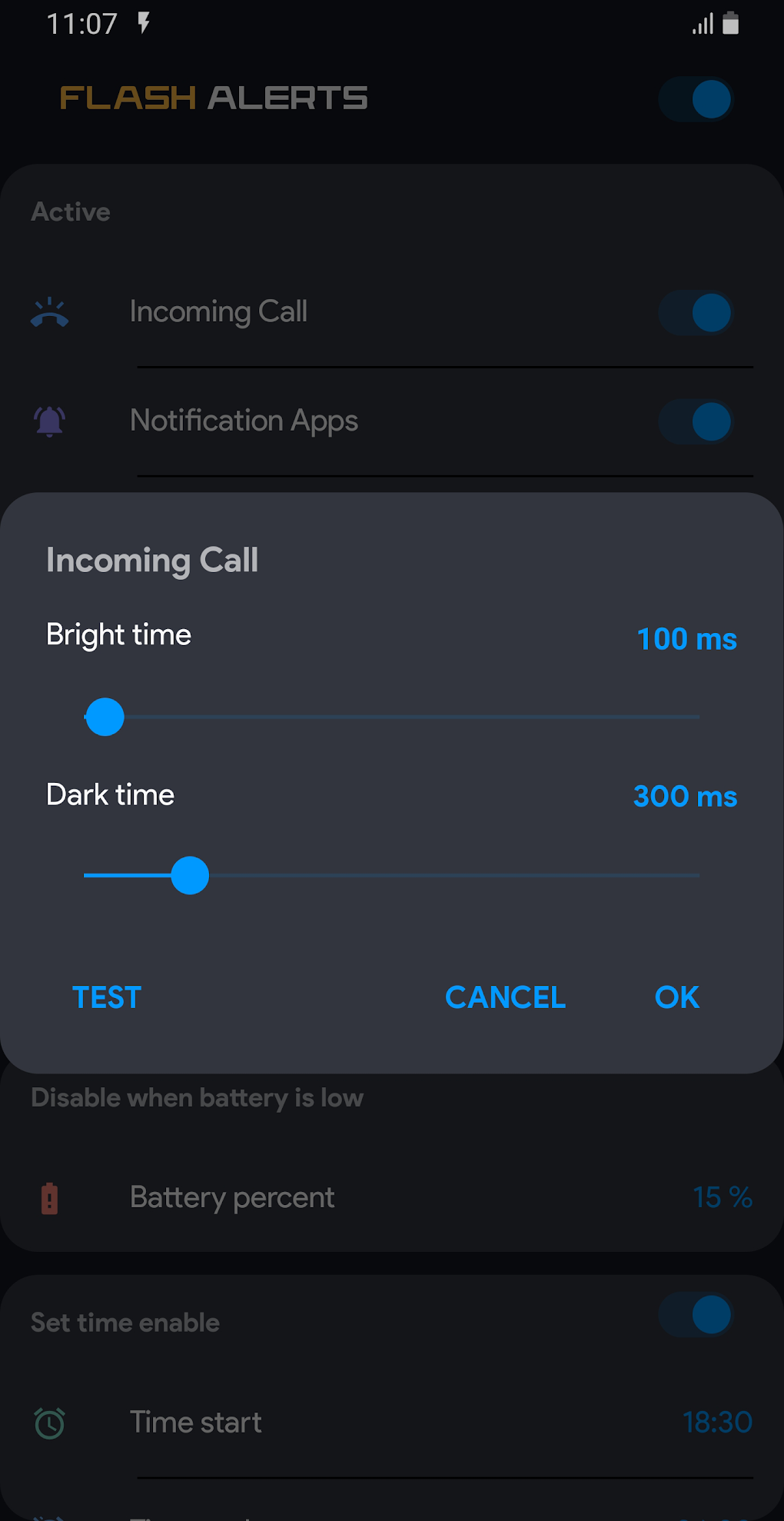The width and height of the screenshot is (784, 1521).
Task: Confirm settings with OK
Action: pyautogui.click(x=676, y=997)
